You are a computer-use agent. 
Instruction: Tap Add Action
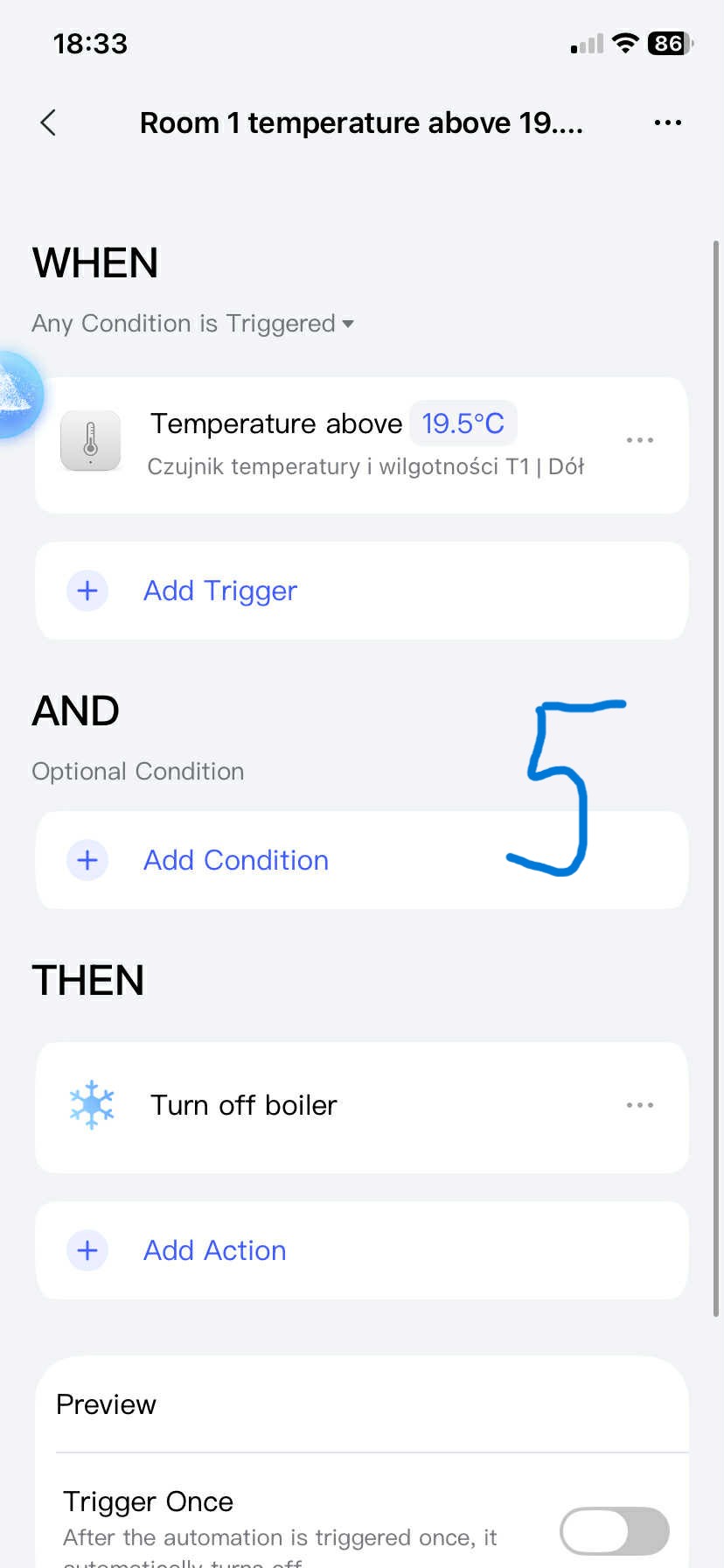coord(215,1250)
